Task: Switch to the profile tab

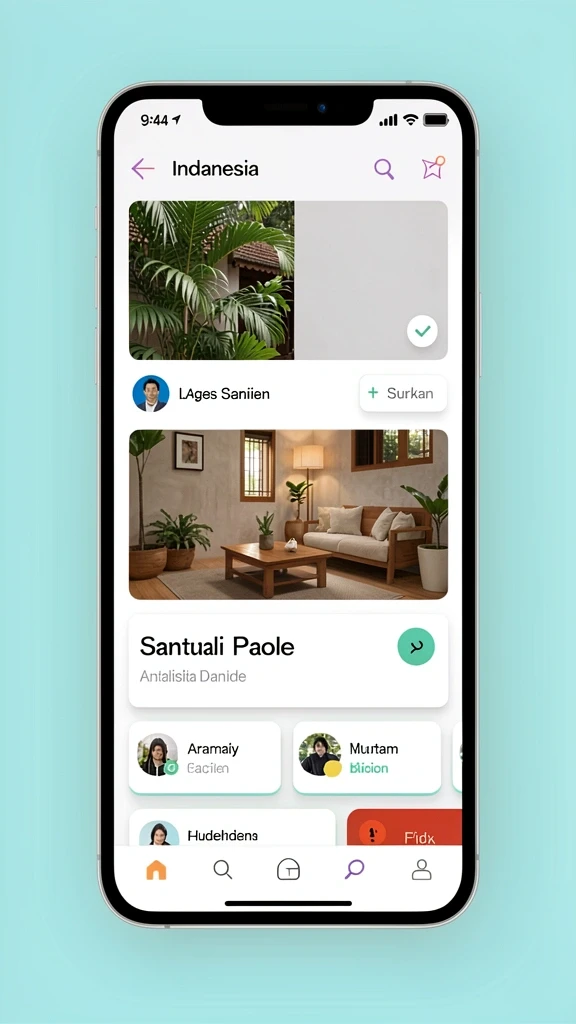Action: [421, 870]
